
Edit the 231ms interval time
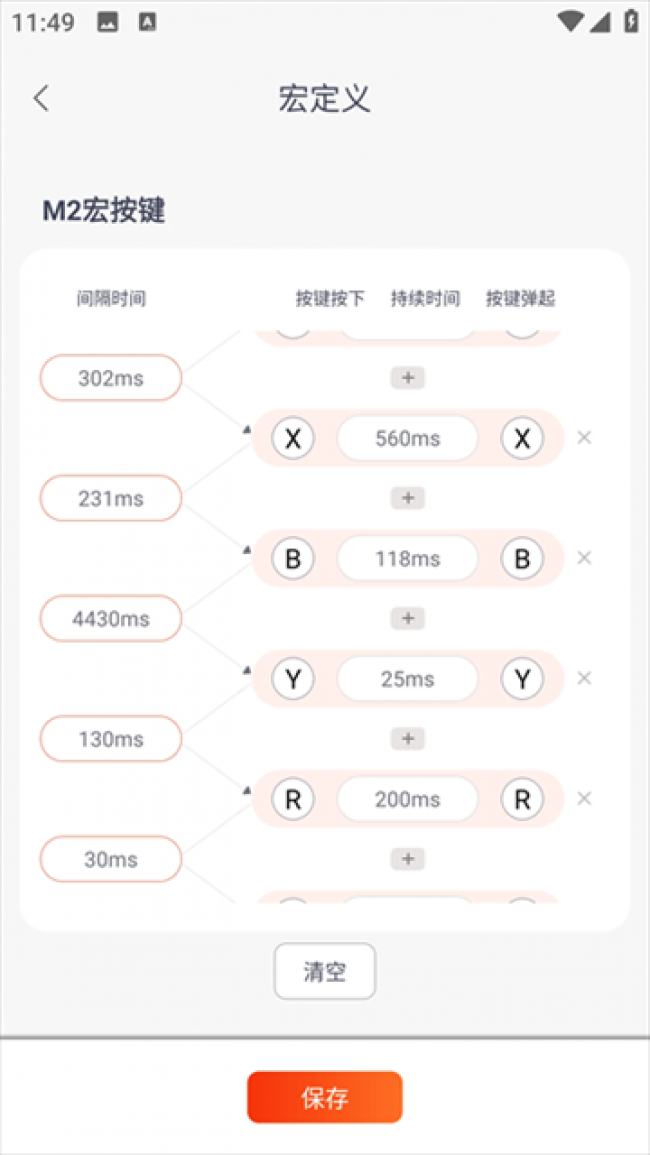click(x=111, y=498)
